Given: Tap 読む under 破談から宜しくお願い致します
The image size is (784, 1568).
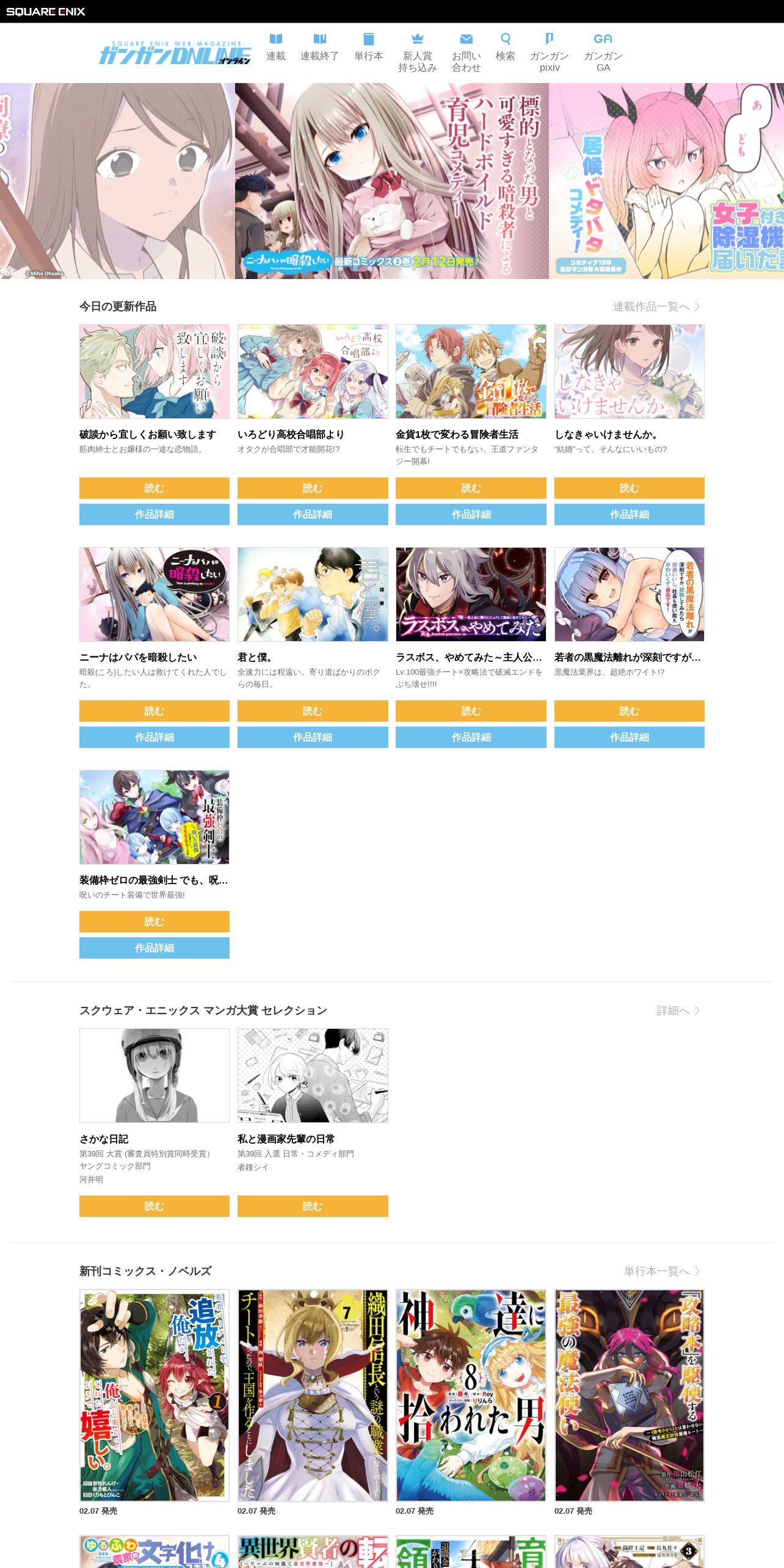Looking at the screenshot, I should click(154, 488).
